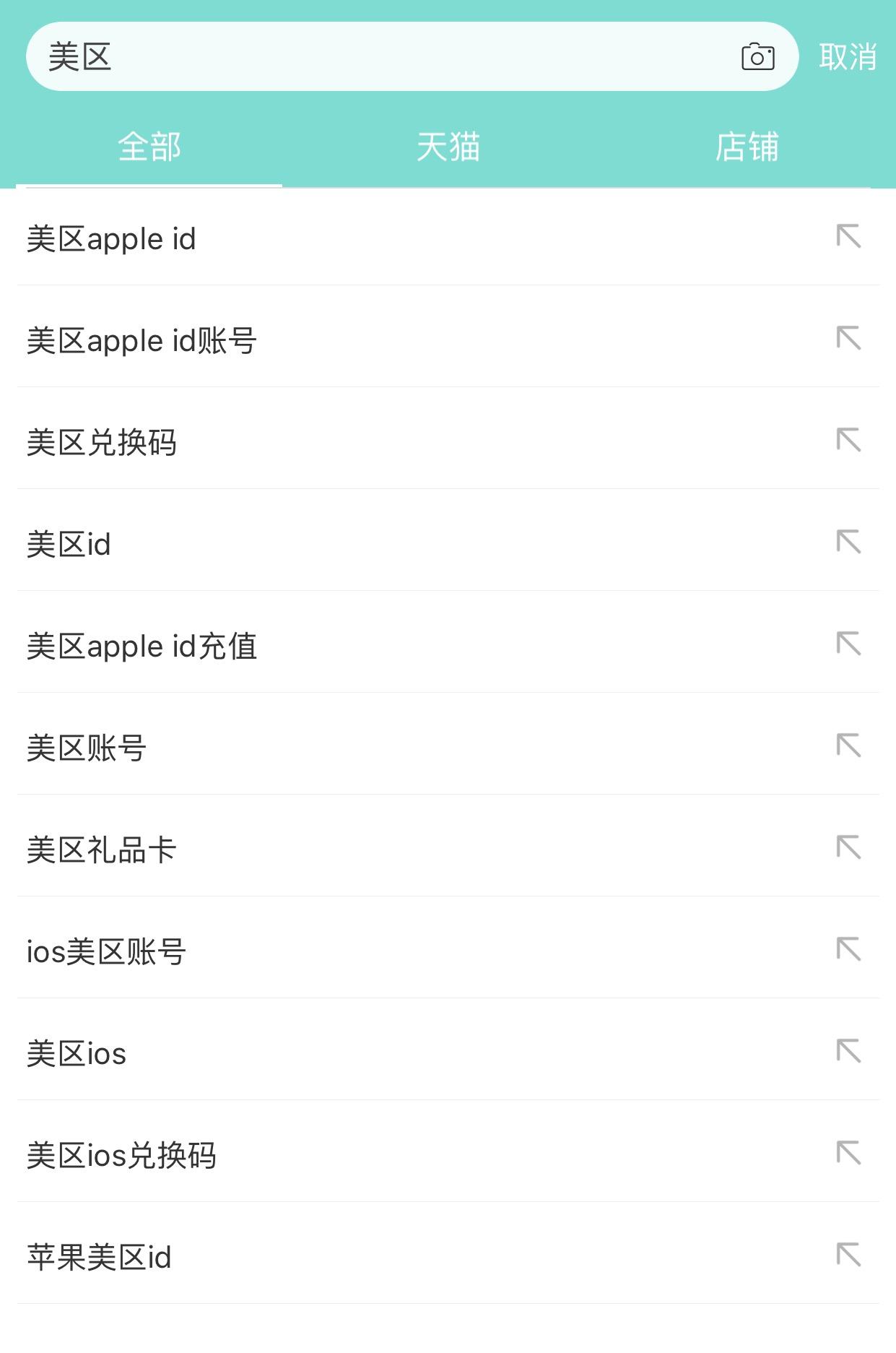The image size is (896, 1353).
Task: Switch to the 店铺 tab
Action: point(747,147)
